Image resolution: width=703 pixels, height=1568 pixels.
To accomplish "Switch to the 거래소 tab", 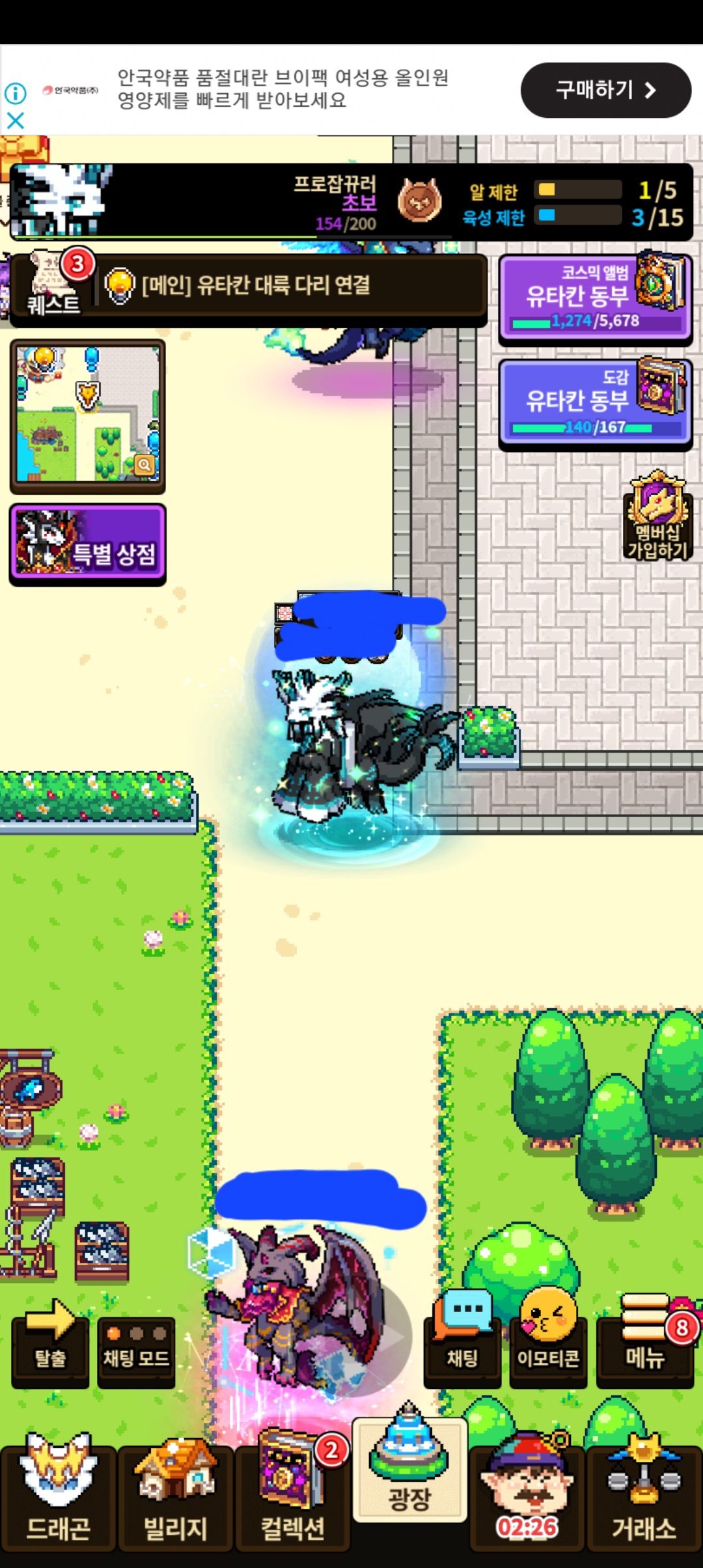I will 644,1496.
